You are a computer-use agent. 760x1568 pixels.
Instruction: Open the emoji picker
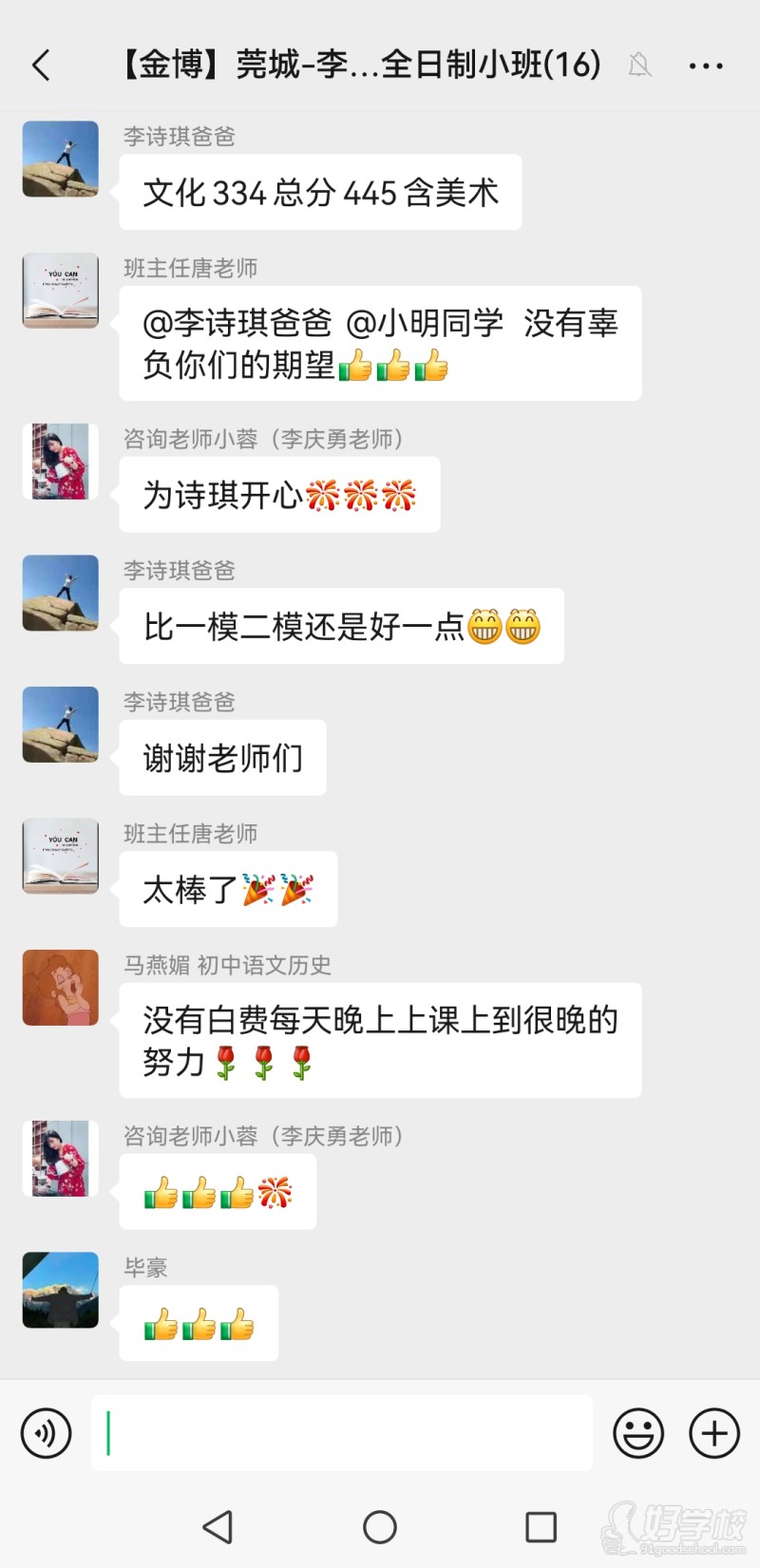[638, 1433]
